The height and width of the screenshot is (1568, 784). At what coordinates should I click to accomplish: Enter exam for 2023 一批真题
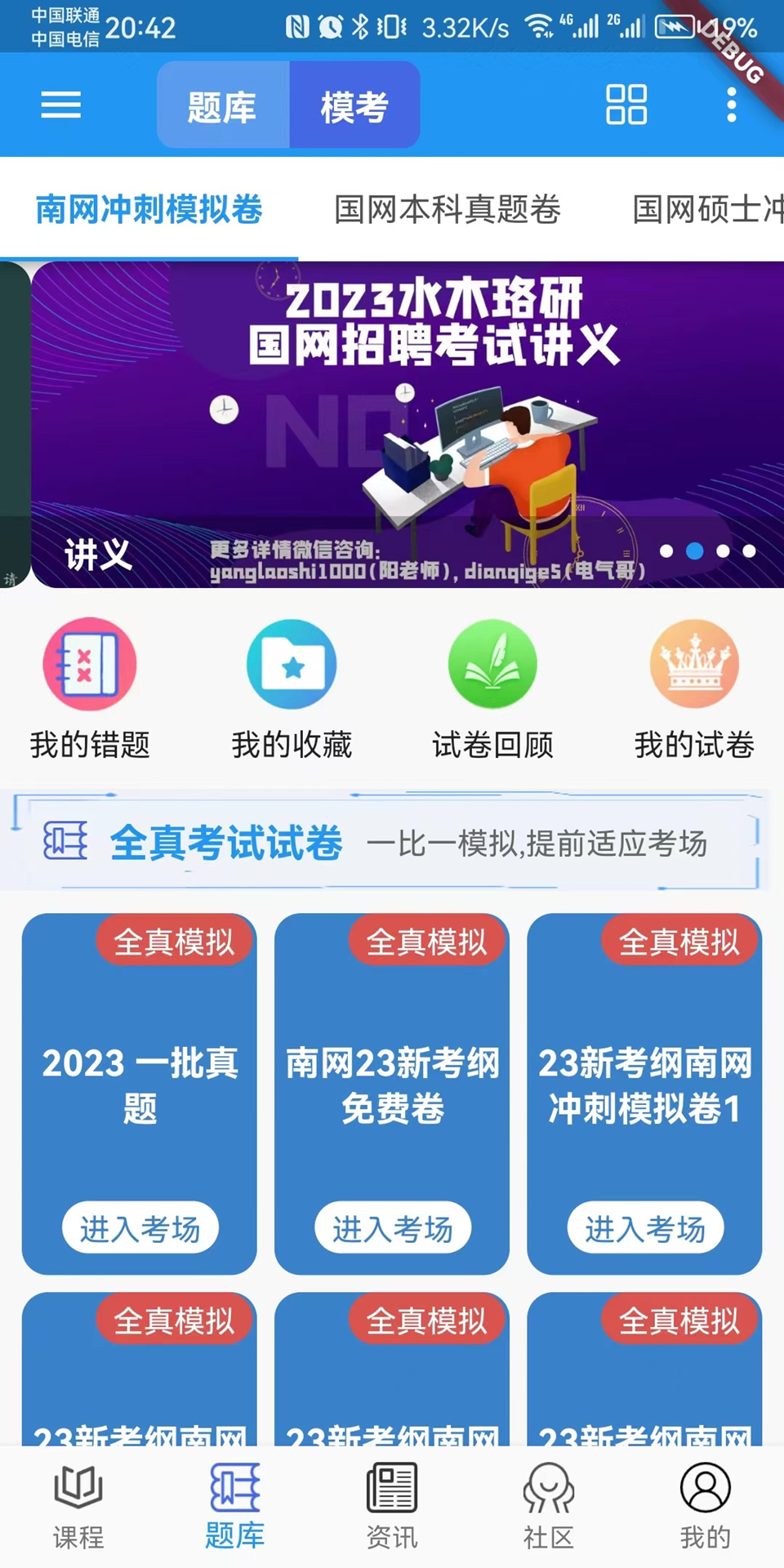[x=140, y=1227]
